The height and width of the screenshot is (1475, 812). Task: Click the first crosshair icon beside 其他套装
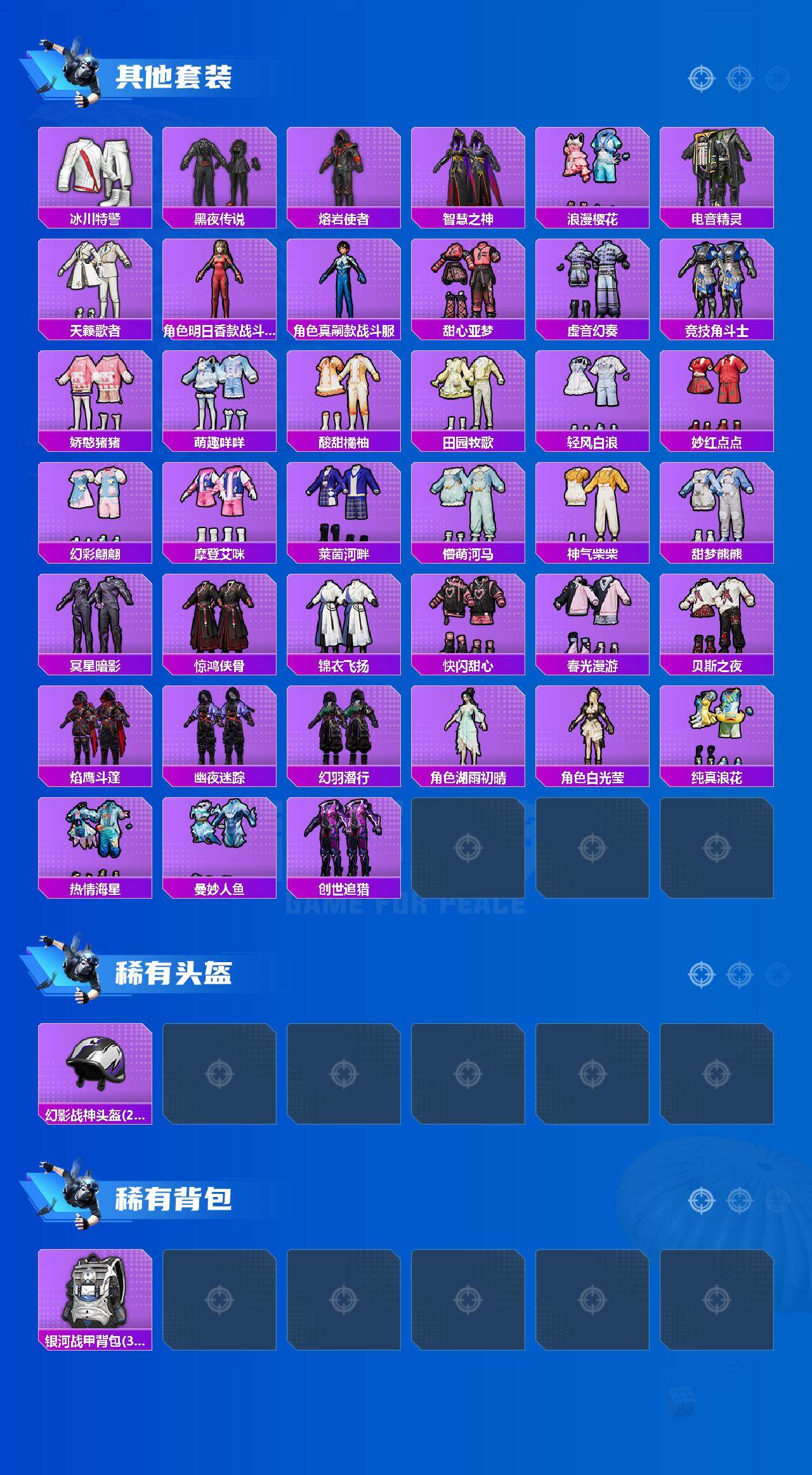(700, 78)
